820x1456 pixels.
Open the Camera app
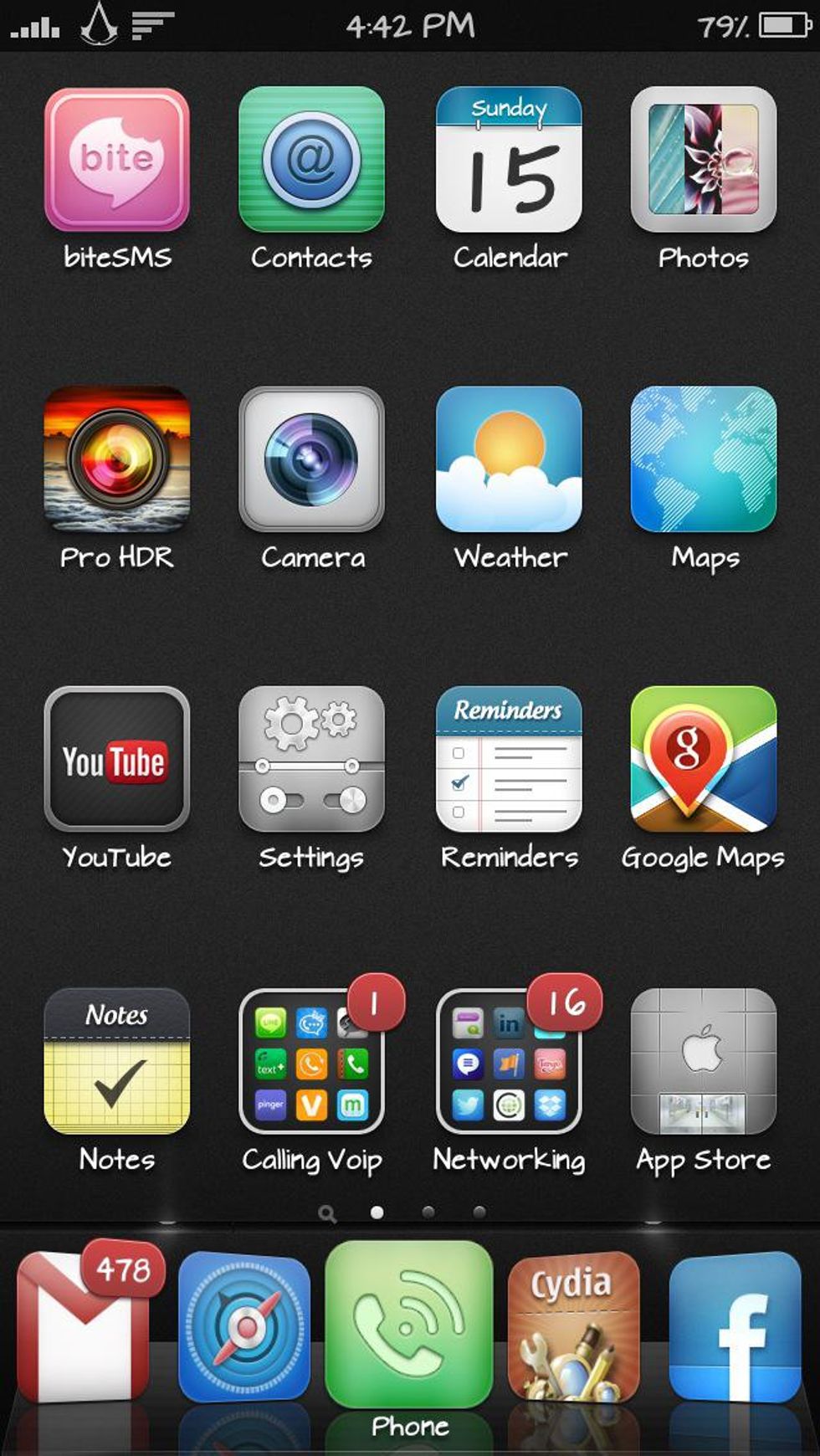[x=311, y=459]
